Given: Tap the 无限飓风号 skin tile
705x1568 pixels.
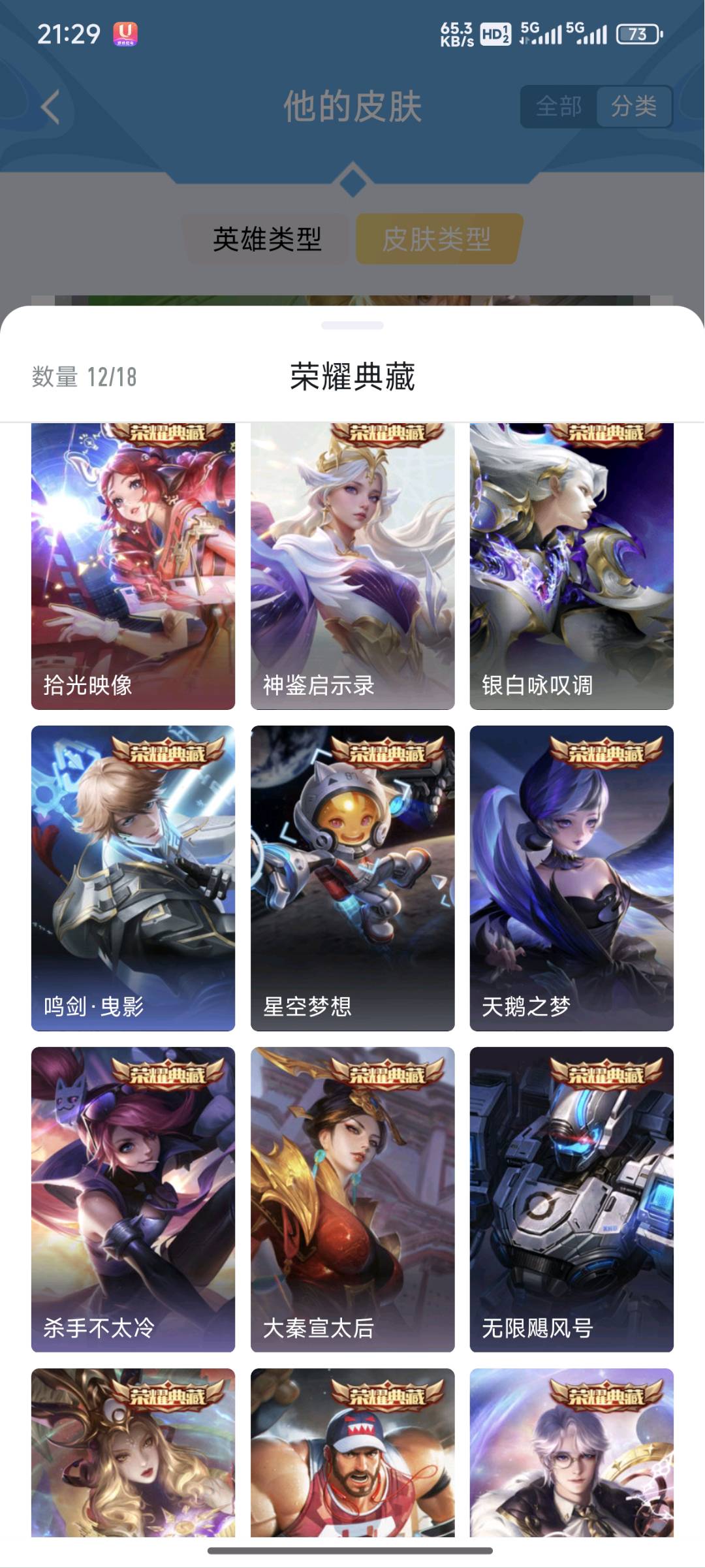Looking at the screenshot, I should click(571, 1199).
